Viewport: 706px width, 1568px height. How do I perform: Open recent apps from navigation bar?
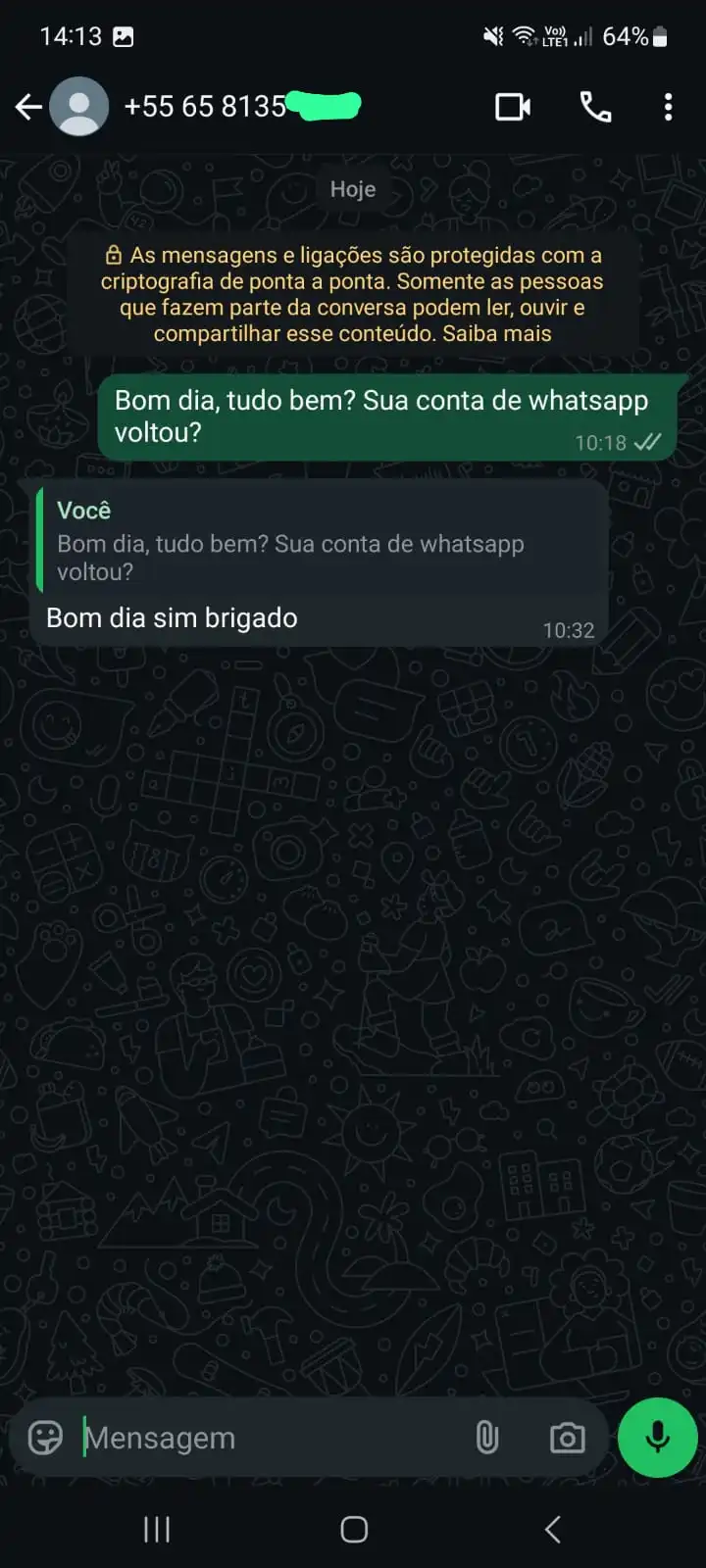pos(157,1529)
